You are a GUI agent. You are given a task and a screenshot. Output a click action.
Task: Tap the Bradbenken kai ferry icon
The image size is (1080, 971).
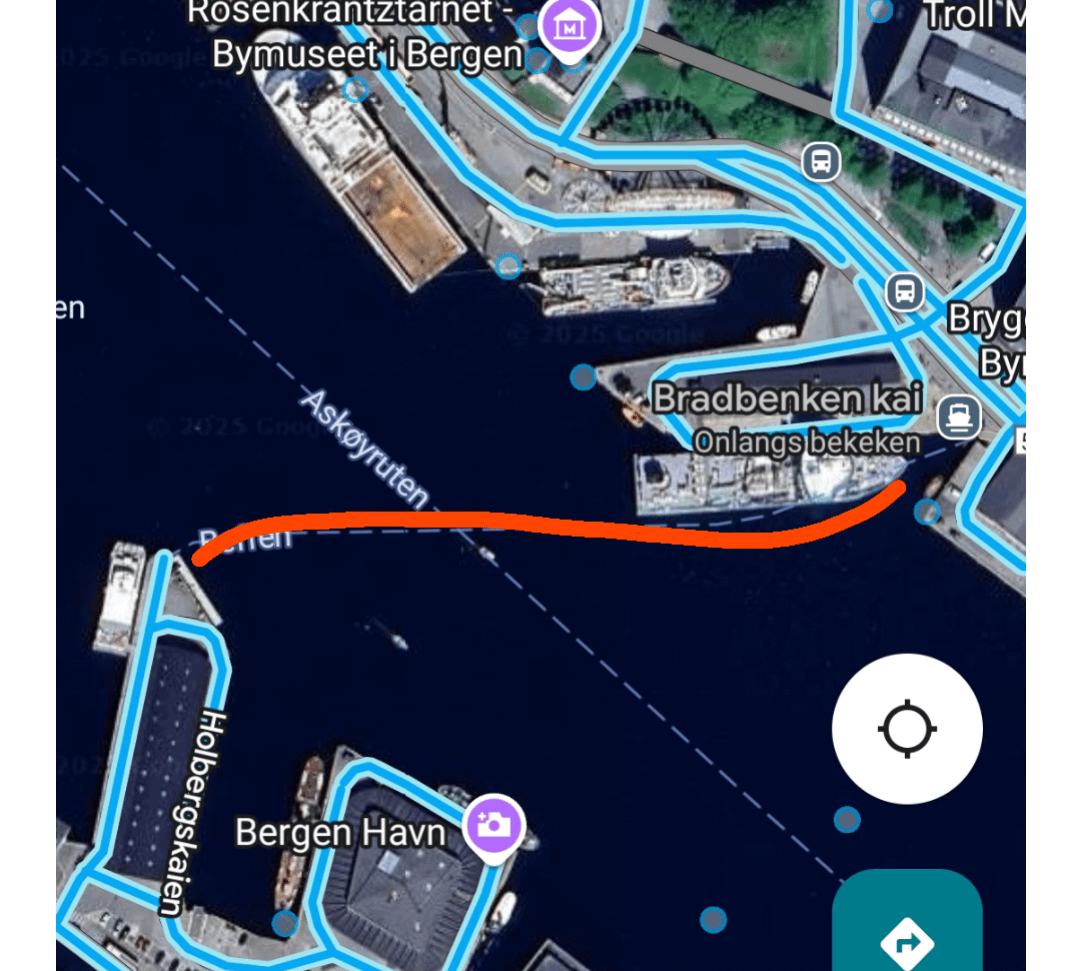(x=958, y=416)
